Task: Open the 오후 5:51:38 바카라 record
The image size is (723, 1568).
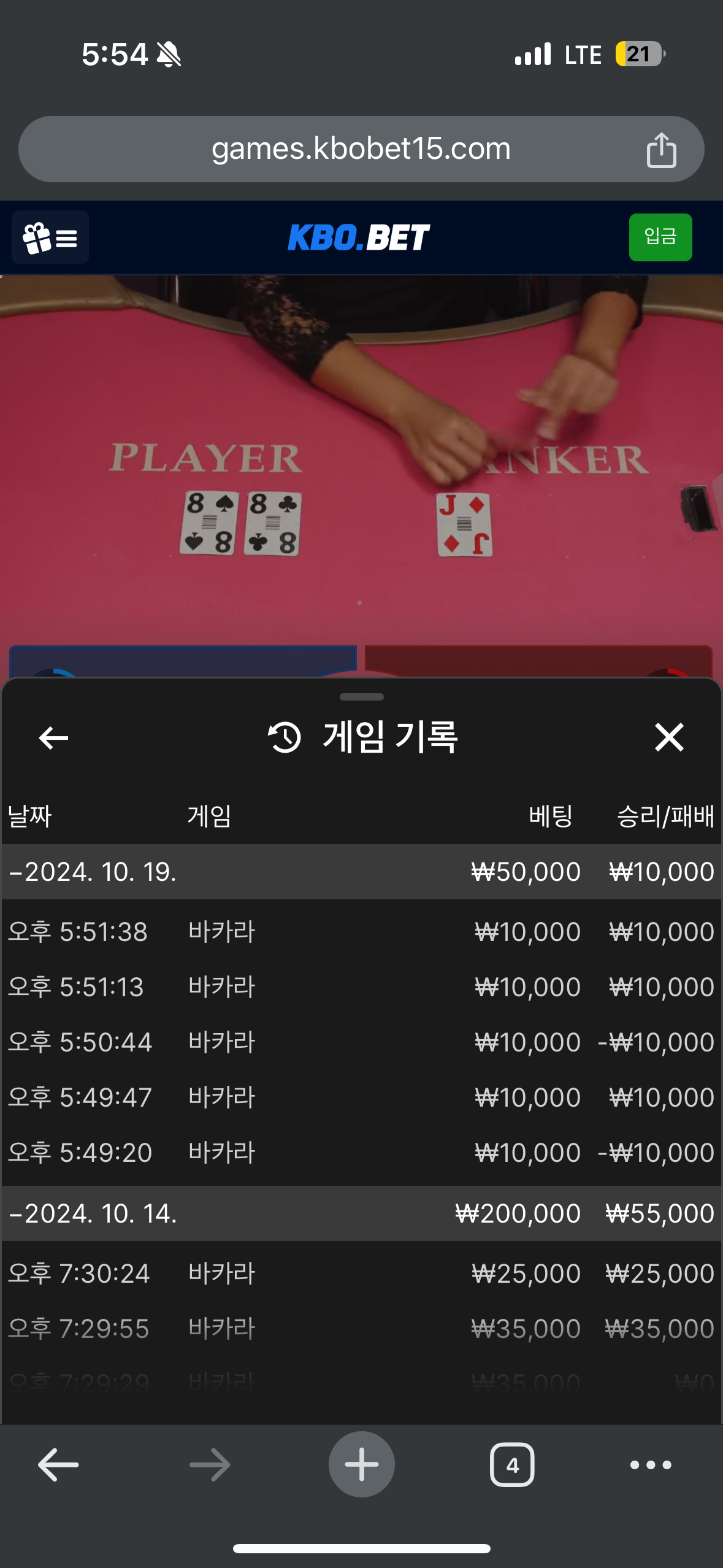Action: [x=361, y=932]
